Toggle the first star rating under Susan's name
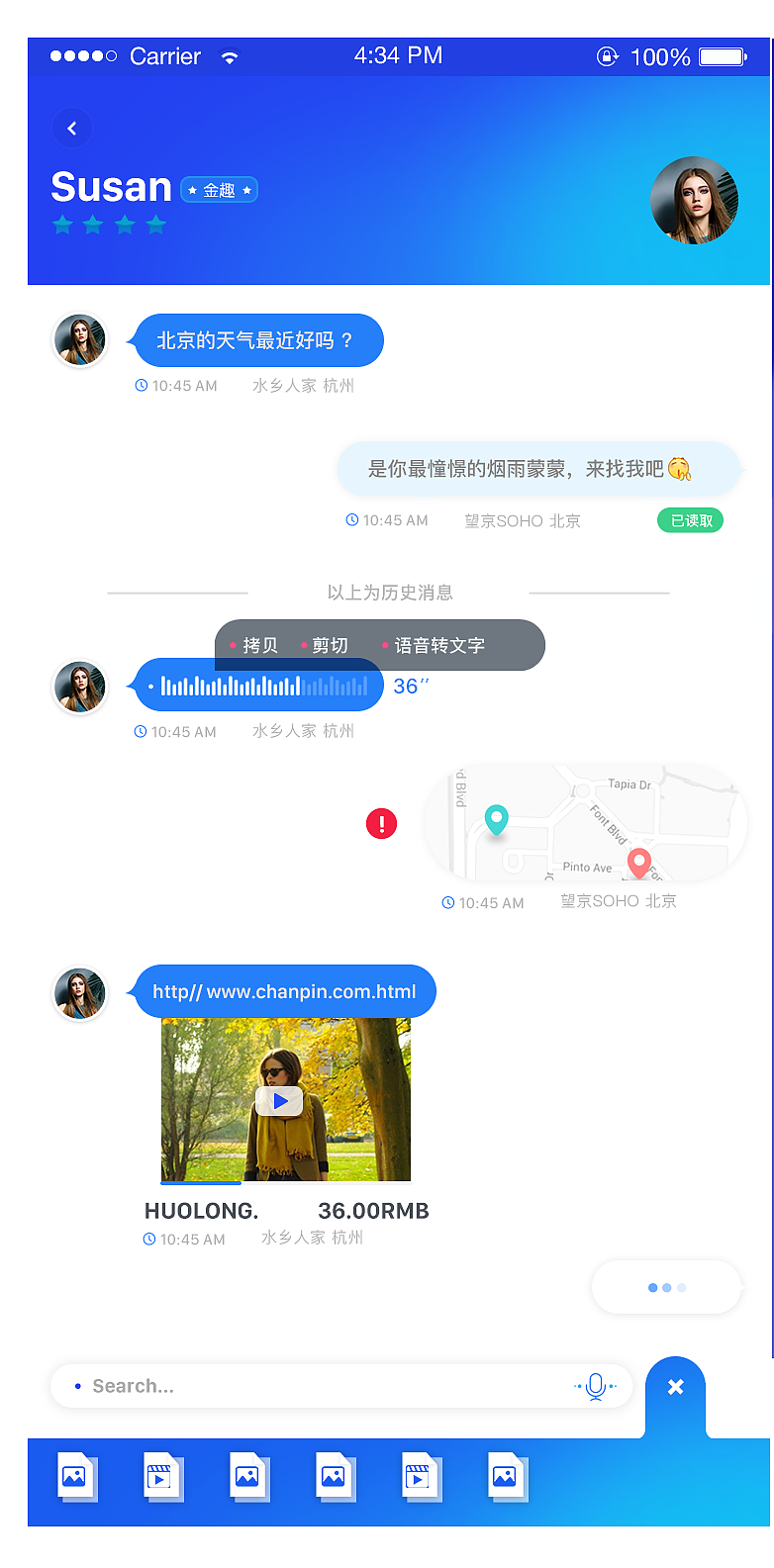 coord(62,225)
